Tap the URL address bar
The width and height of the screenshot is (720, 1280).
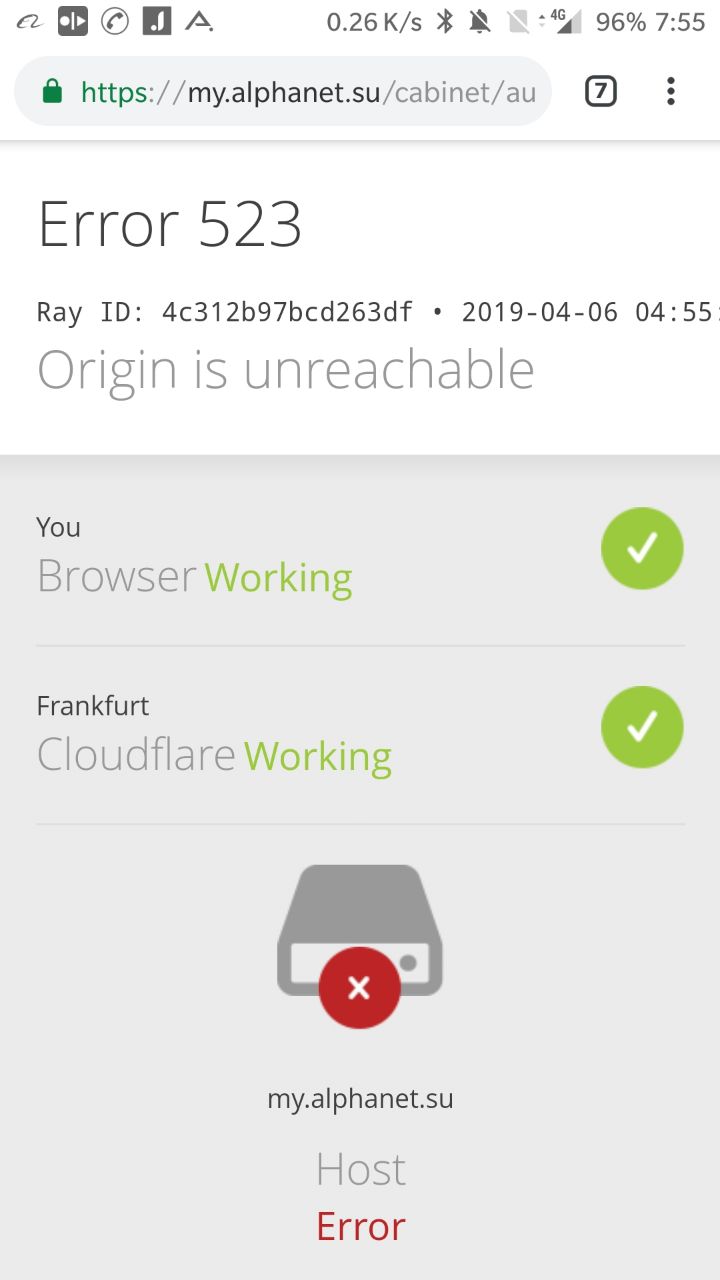310,93
